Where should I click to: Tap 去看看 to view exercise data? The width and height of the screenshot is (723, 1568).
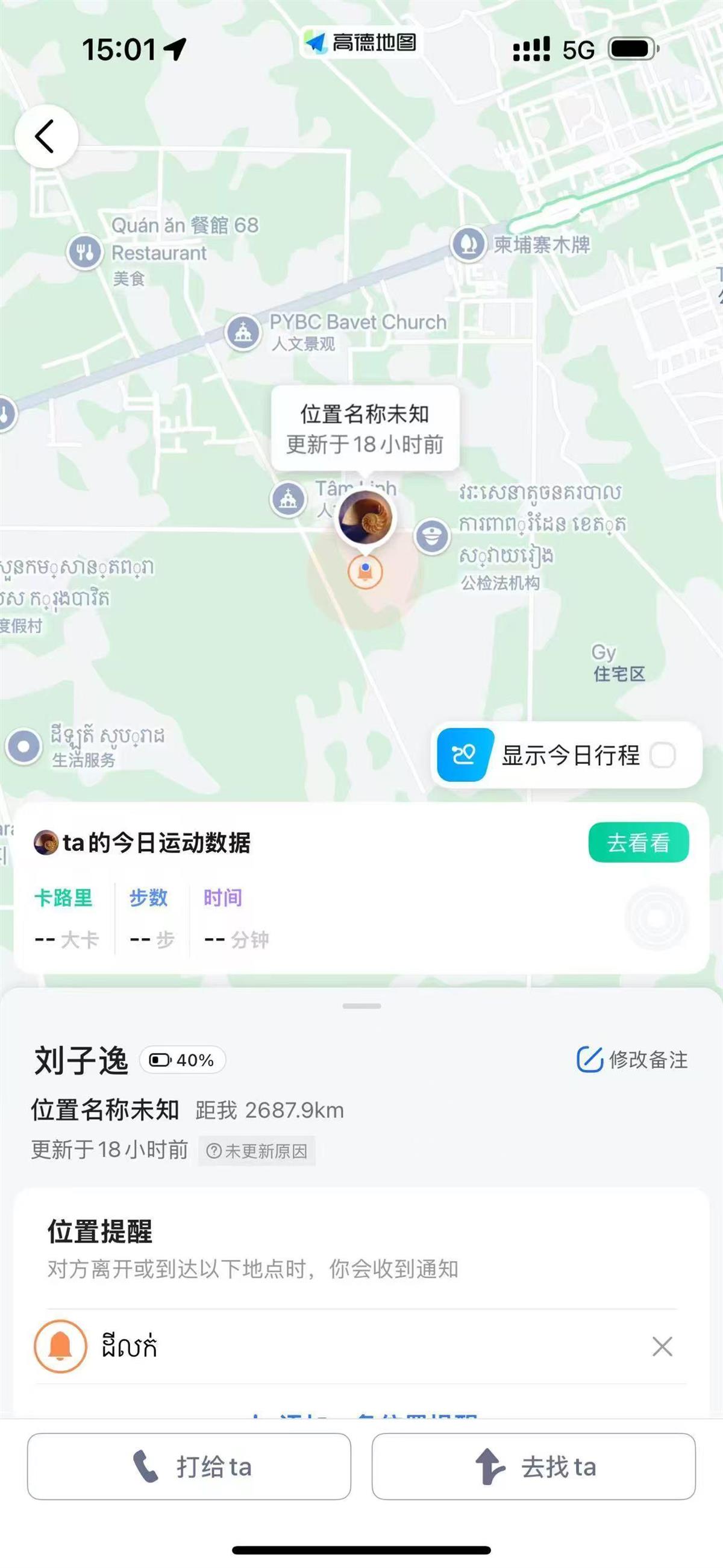[638, 842]
